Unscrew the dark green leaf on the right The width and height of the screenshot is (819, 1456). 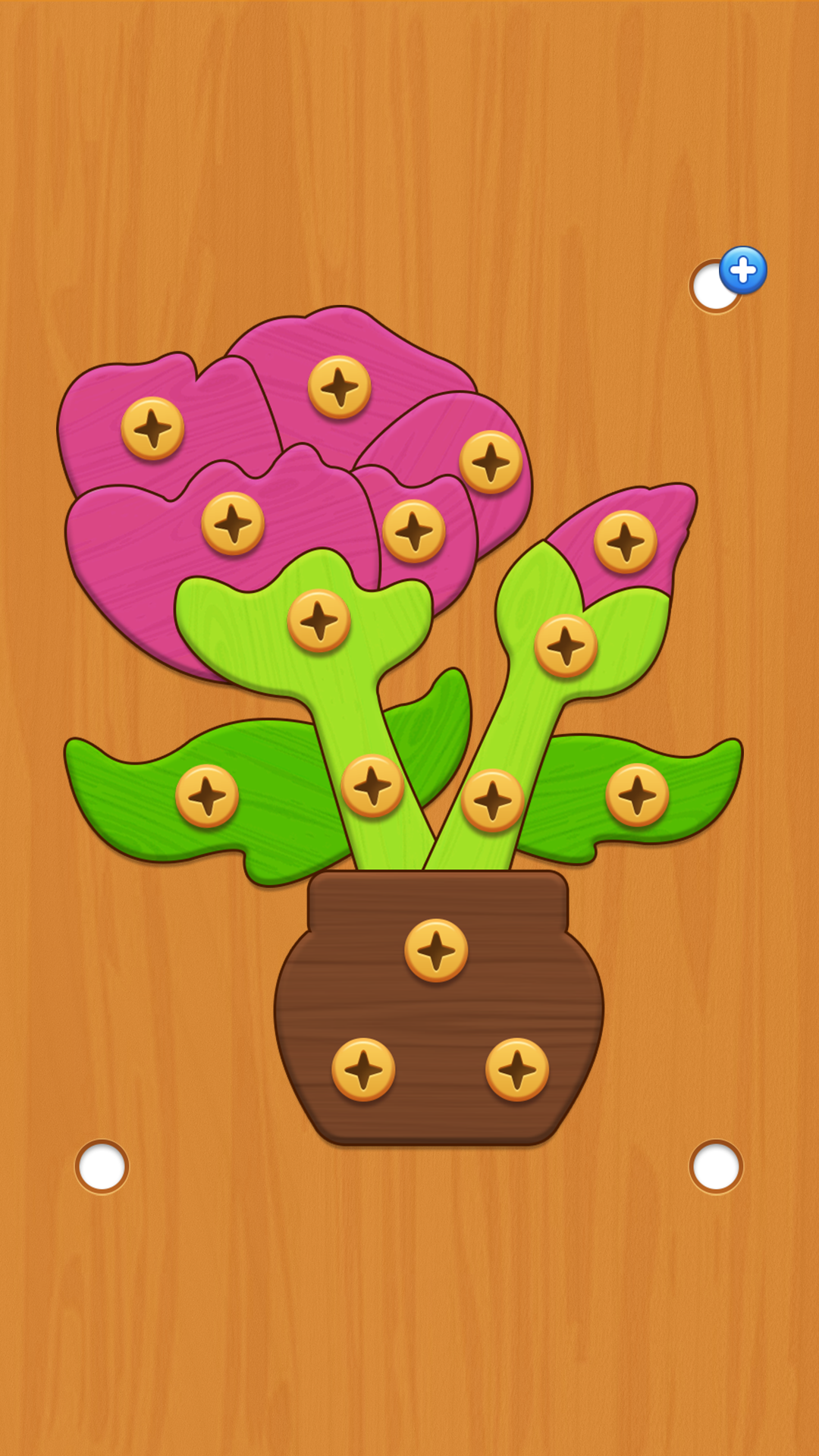click(637, 795)
